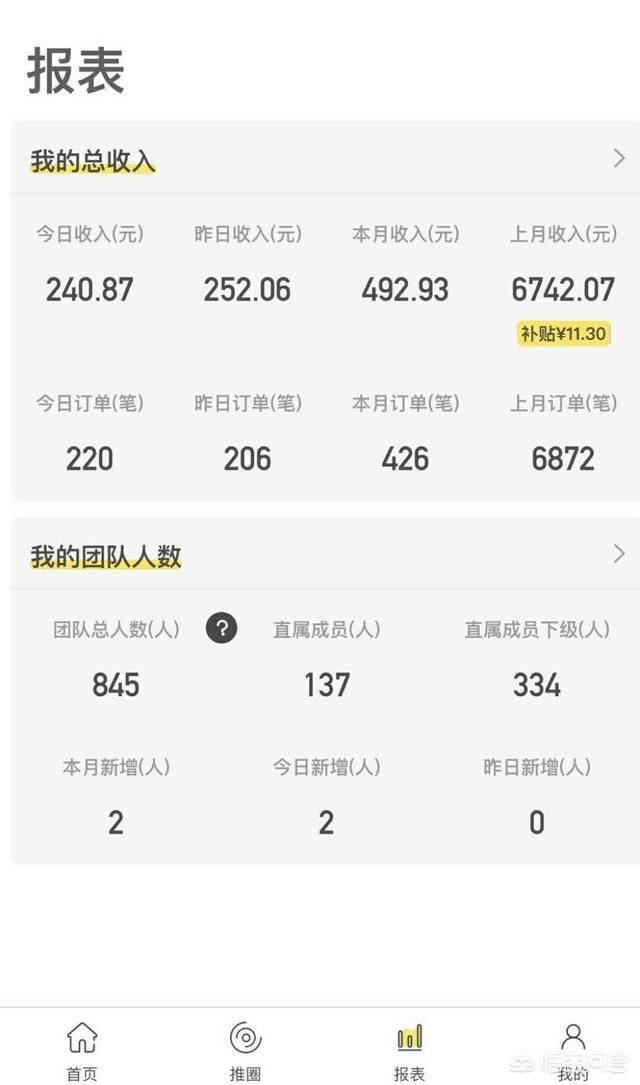Switch to the 首页 tab
This screenshot has width=640, height=1085.
click(x=82, y=1050)
